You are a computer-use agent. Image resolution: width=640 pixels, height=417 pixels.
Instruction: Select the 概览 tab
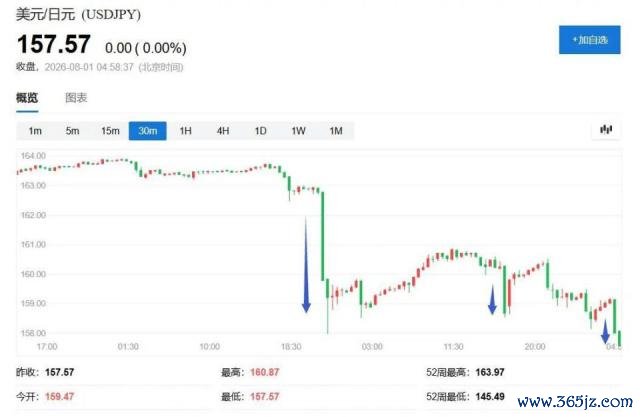[x=27, y=98]
